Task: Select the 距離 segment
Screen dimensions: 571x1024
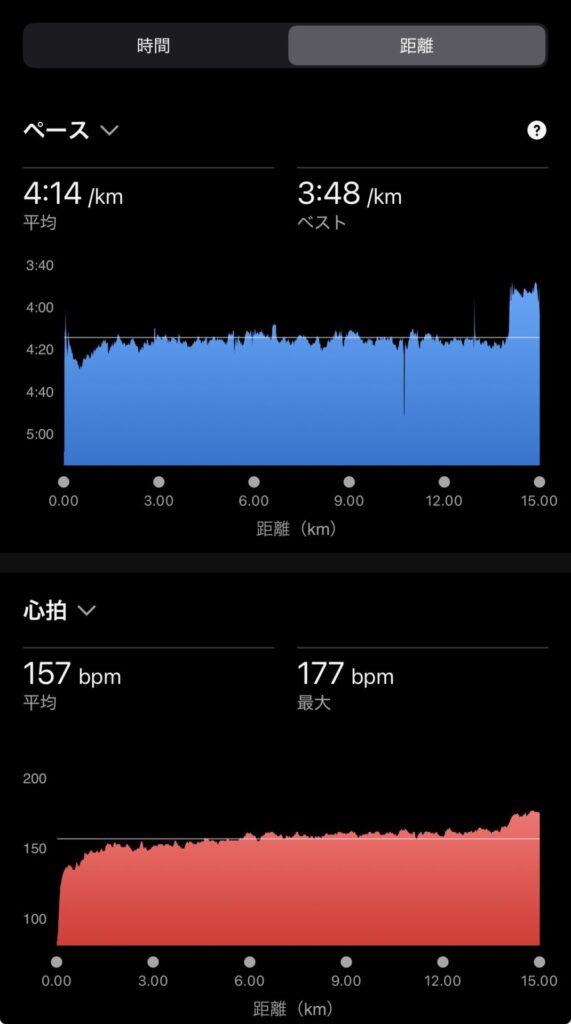Action: point(416,46)
